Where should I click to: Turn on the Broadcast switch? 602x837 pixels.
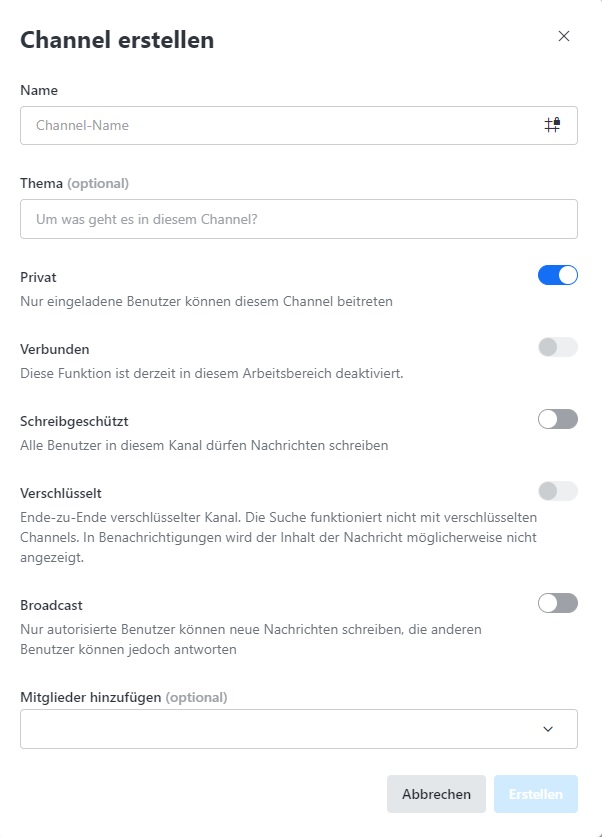click(x=557, y=603)
